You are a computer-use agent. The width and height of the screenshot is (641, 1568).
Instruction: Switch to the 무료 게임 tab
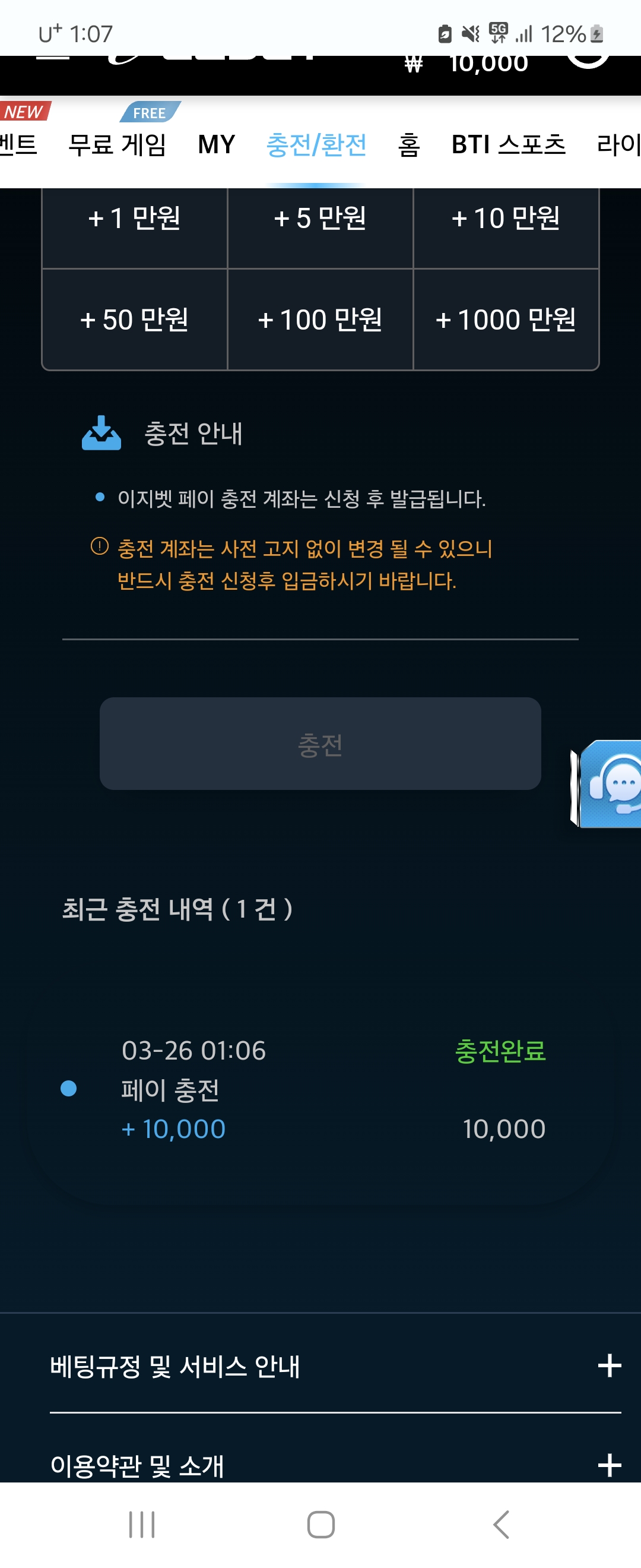[117, 145]
